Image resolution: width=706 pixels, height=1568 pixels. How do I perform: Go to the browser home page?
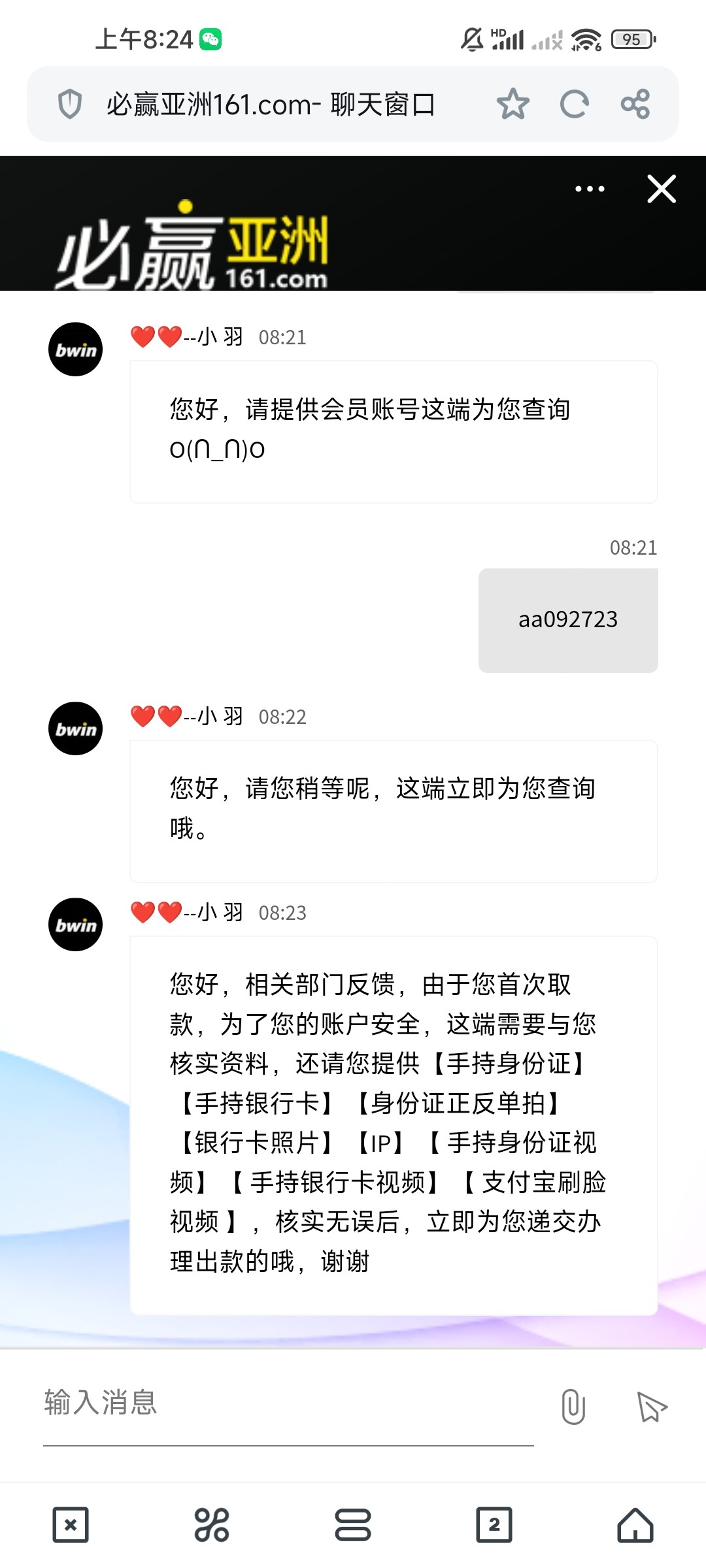tap(635, 1525)
